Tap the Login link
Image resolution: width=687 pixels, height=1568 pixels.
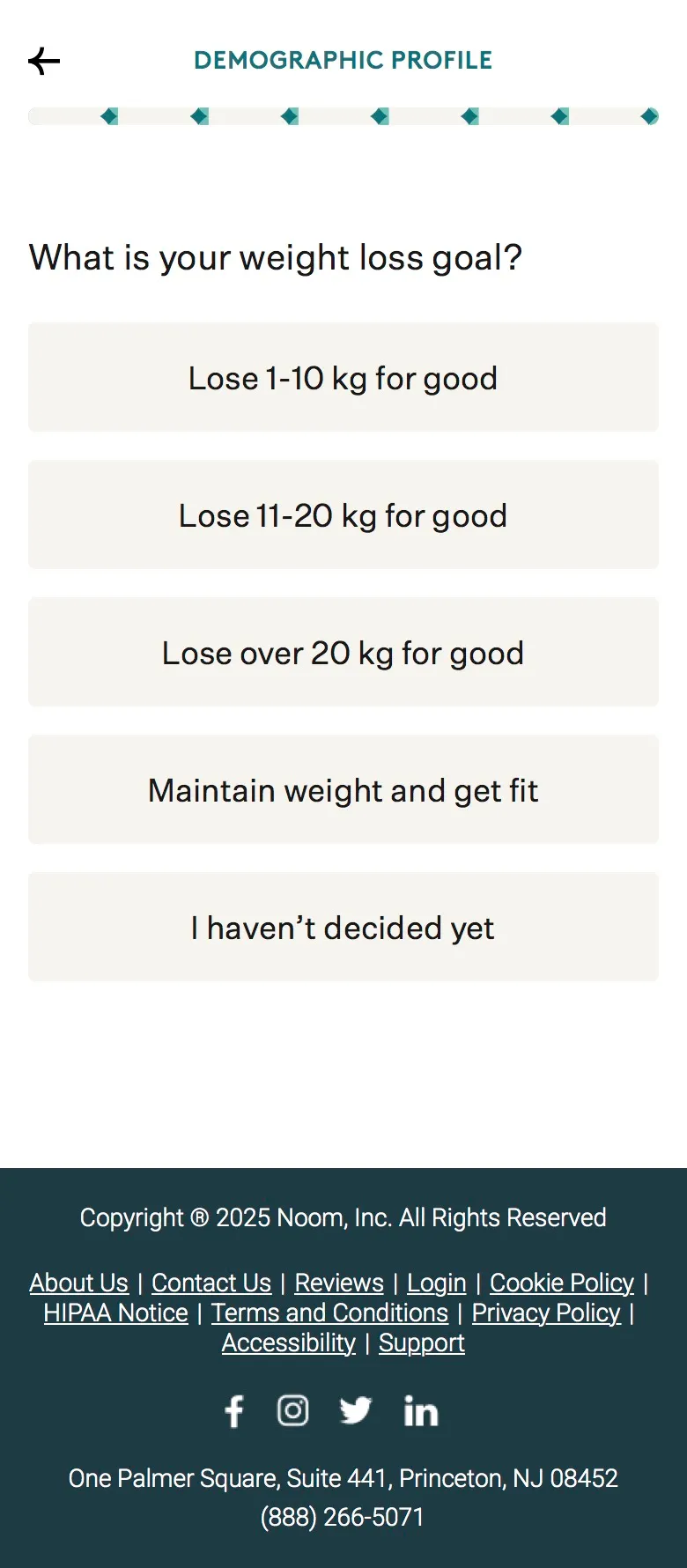click(x=437, y=1283)
